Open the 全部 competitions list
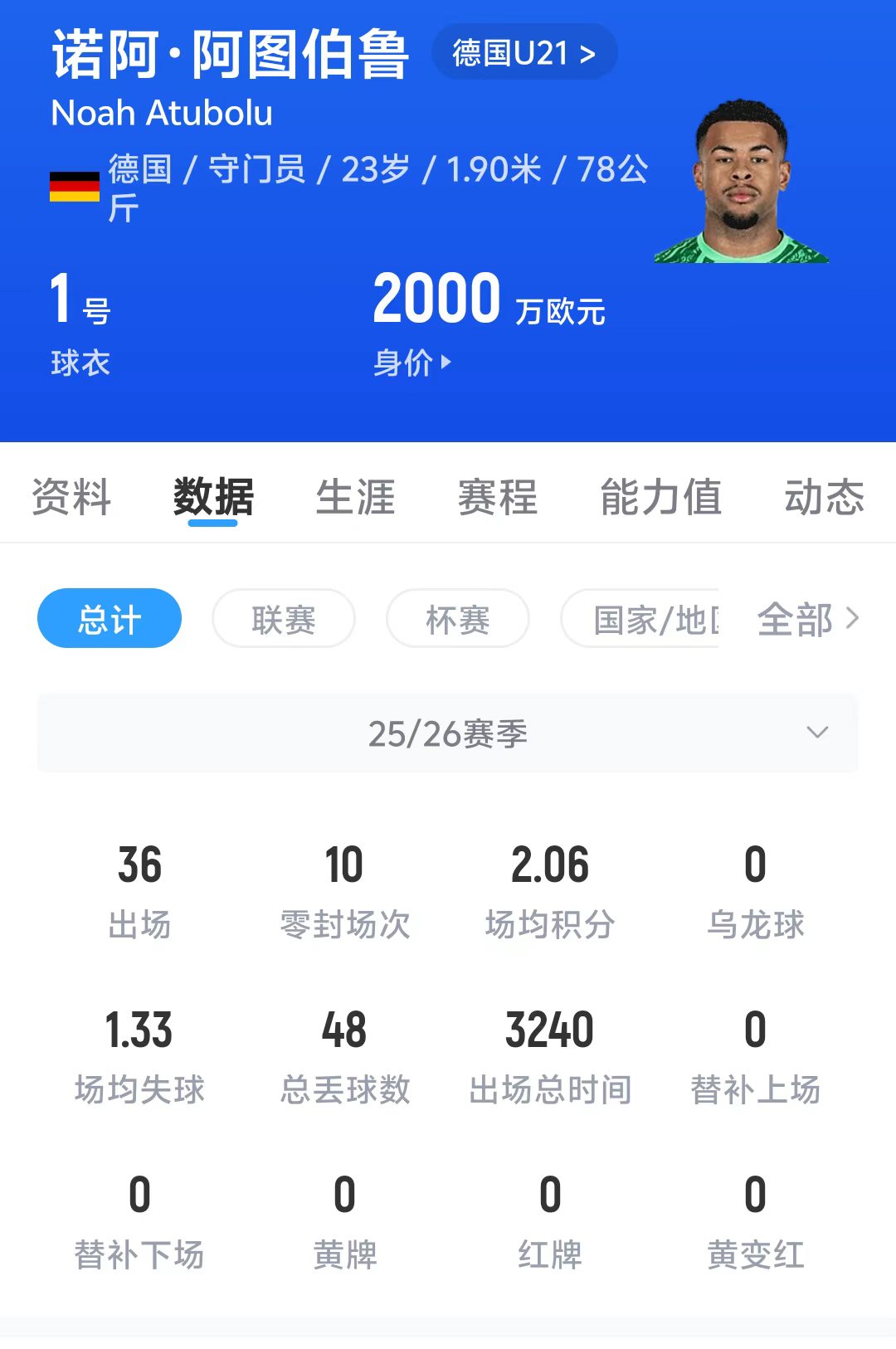Screen dimensions: 896x1349 coord(807,619)
